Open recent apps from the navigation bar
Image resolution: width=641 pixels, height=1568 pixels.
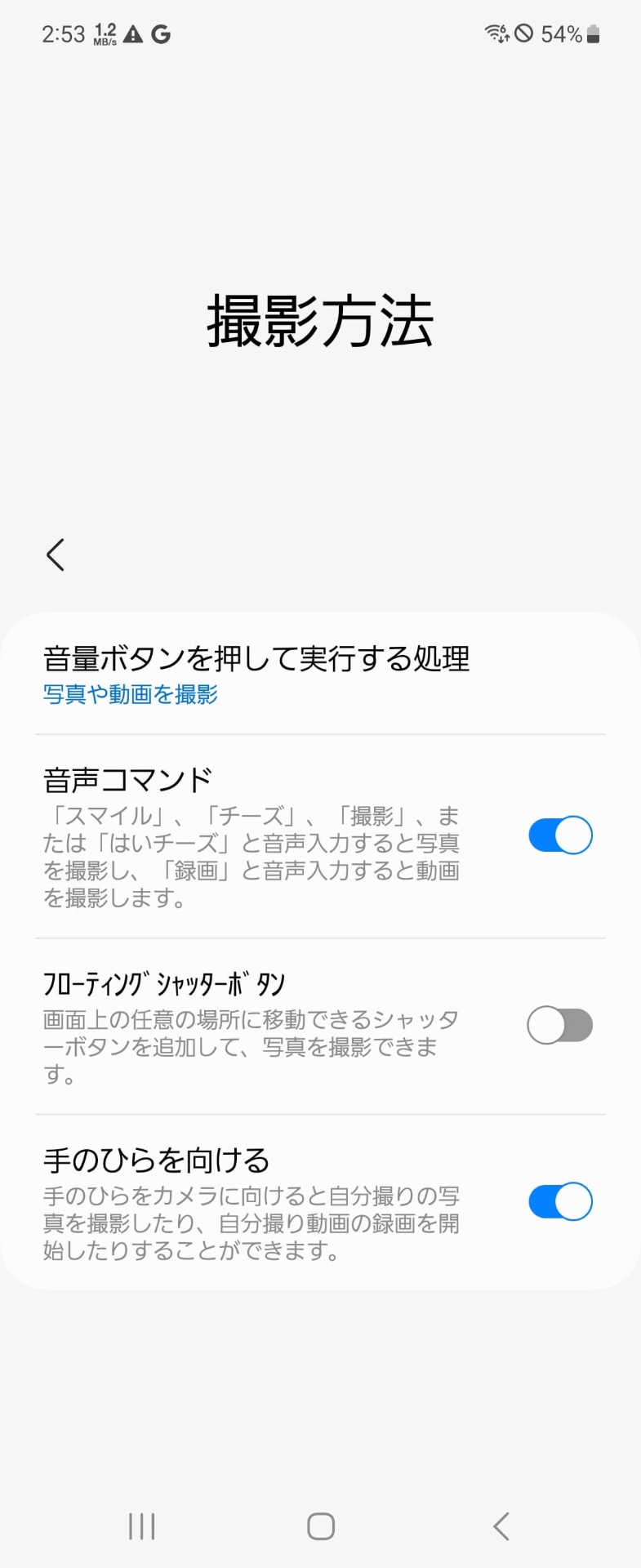click(141, 1524)
